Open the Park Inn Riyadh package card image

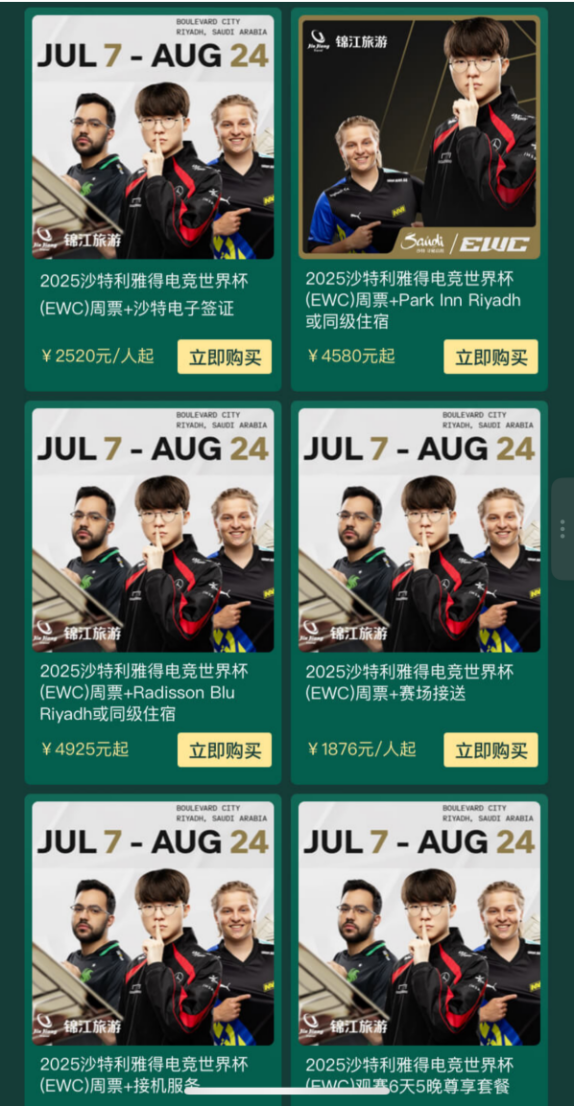point(420,137)
